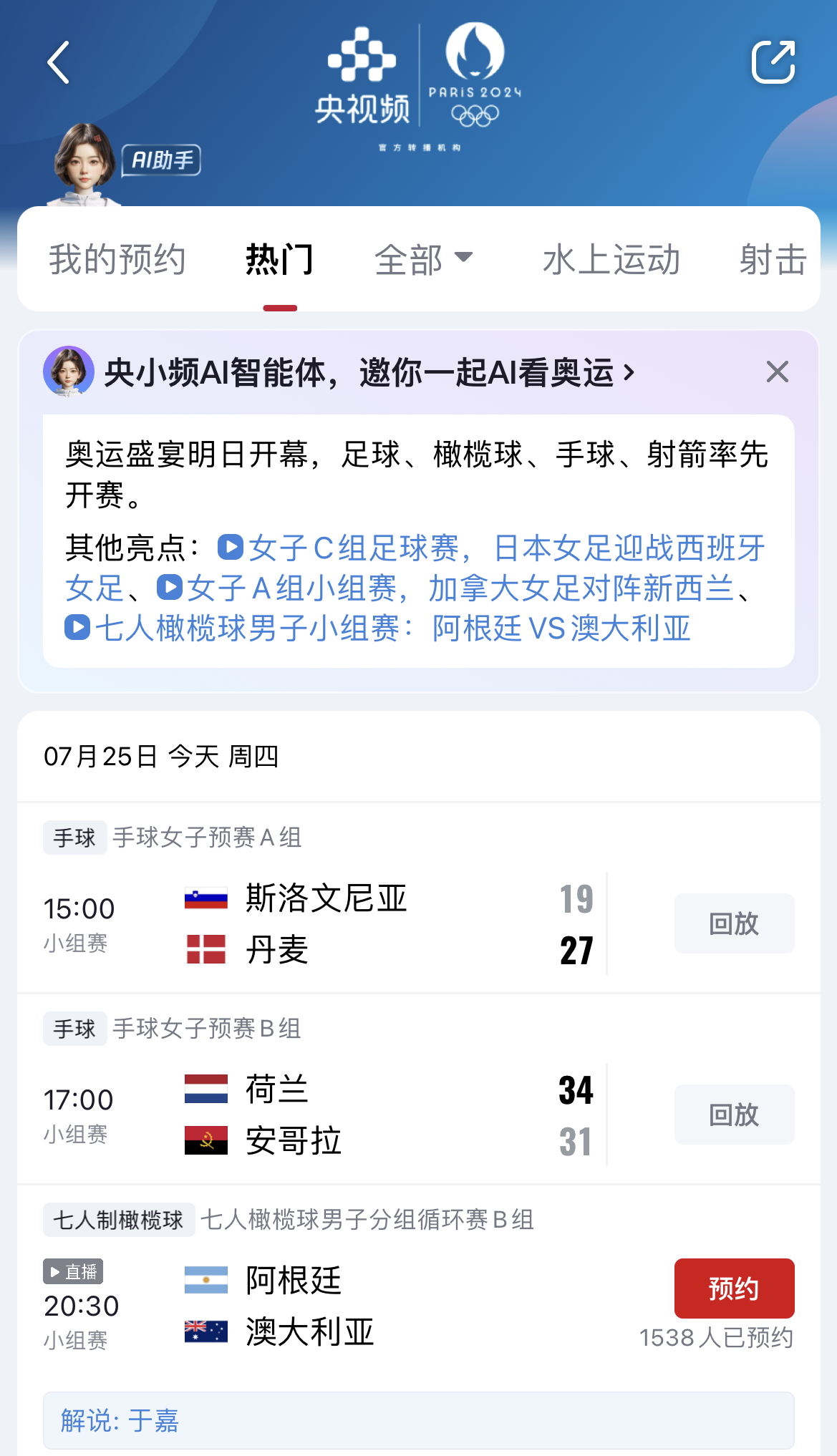
Task: Go back using the top-left arrow
Action: coord(59,62)
